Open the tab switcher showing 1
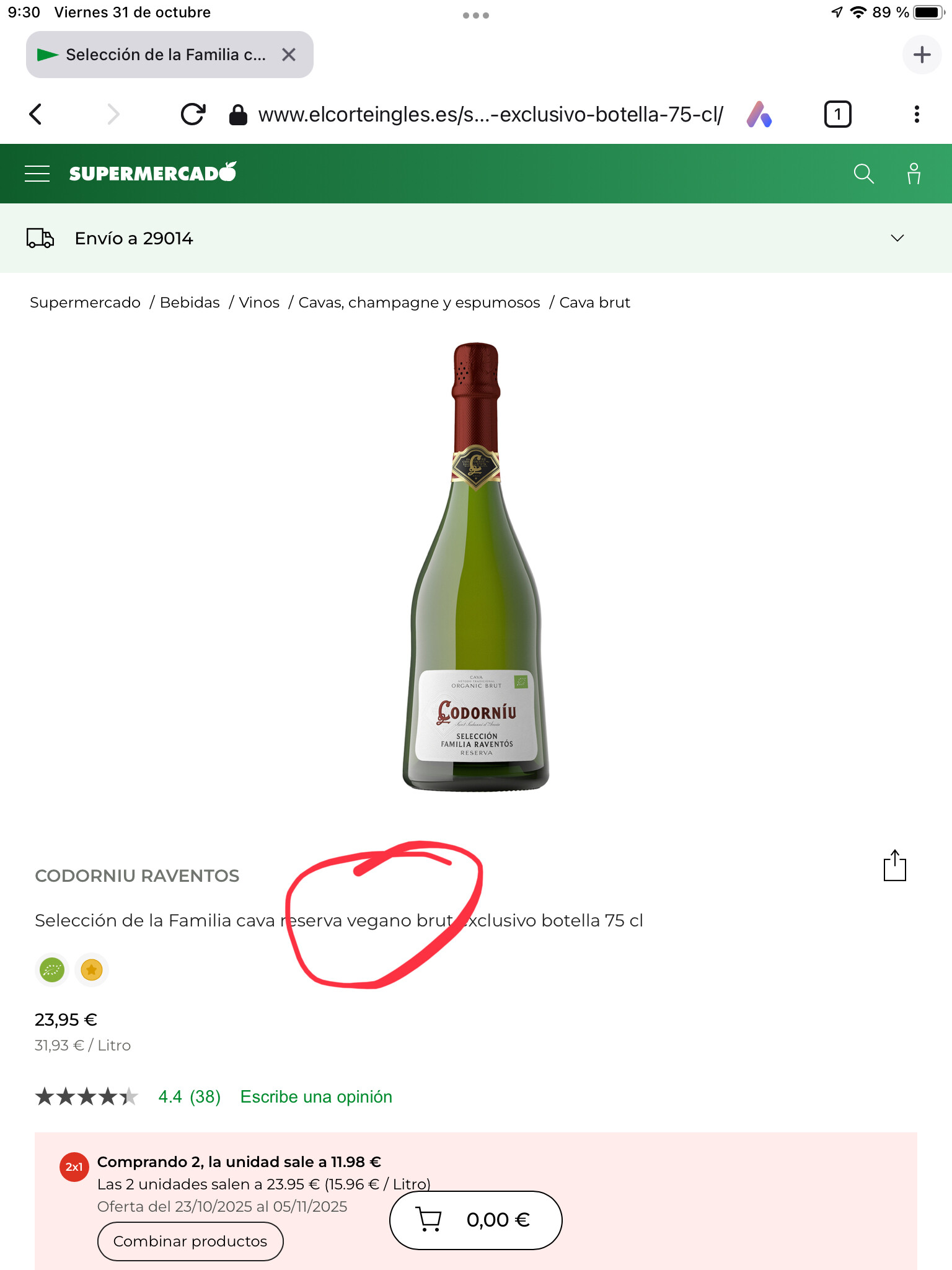The height and width of the screenshot is (1270, 952). [837, 114]
